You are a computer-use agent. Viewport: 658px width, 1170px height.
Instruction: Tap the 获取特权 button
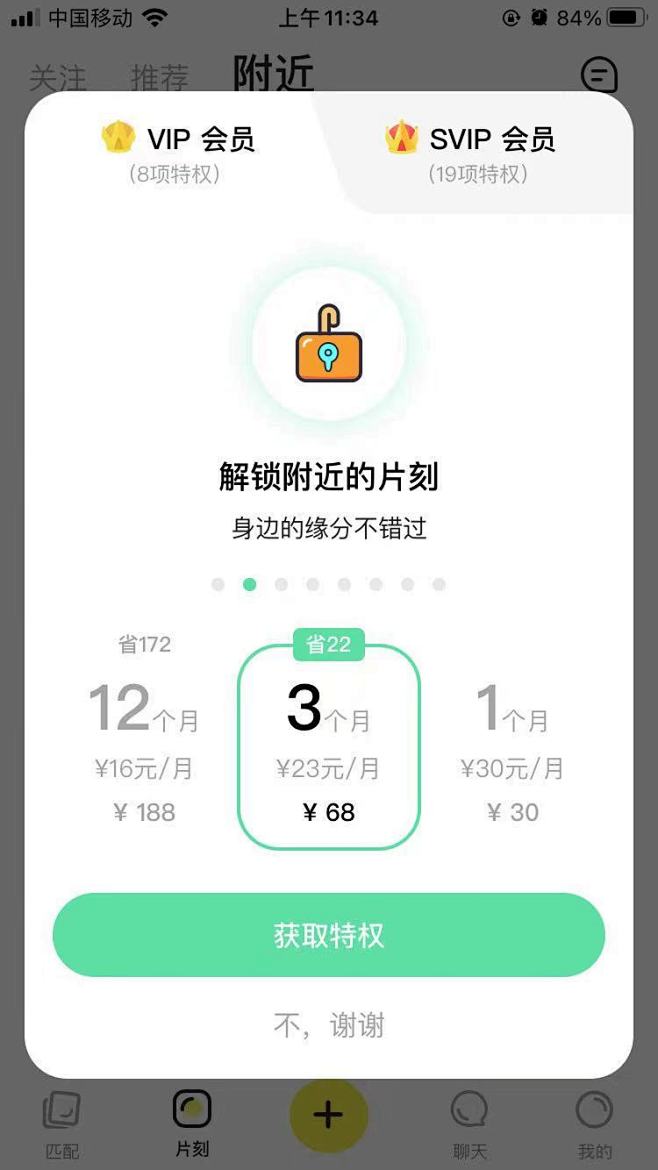(328, 935)
